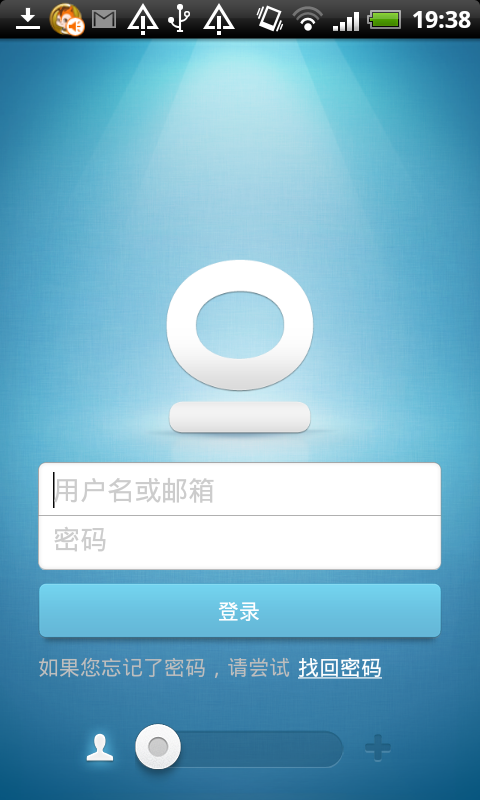Focus the 用户名或邮箱 username field
The image size is (480, 800).
[x=240, y=489]
